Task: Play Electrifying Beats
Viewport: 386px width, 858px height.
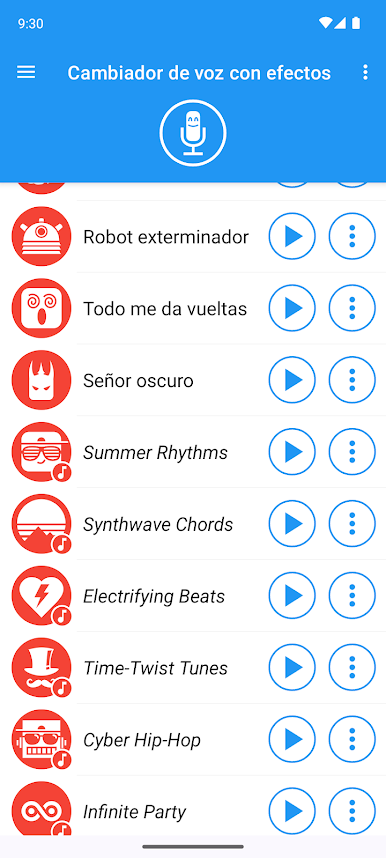Action: pyautogui.click(x=292, y=595)
